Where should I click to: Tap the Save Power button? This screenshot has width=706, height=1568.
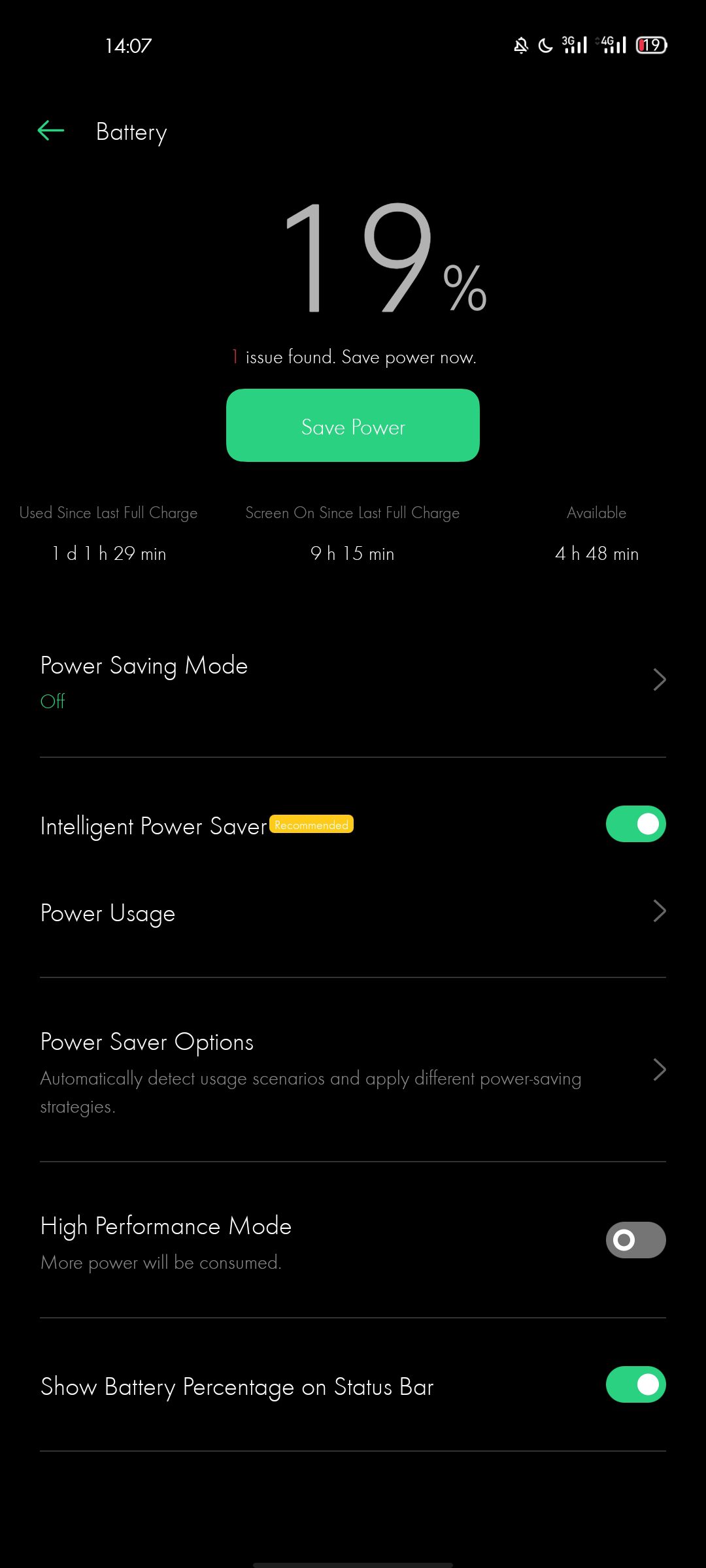[x=353, y=425]
